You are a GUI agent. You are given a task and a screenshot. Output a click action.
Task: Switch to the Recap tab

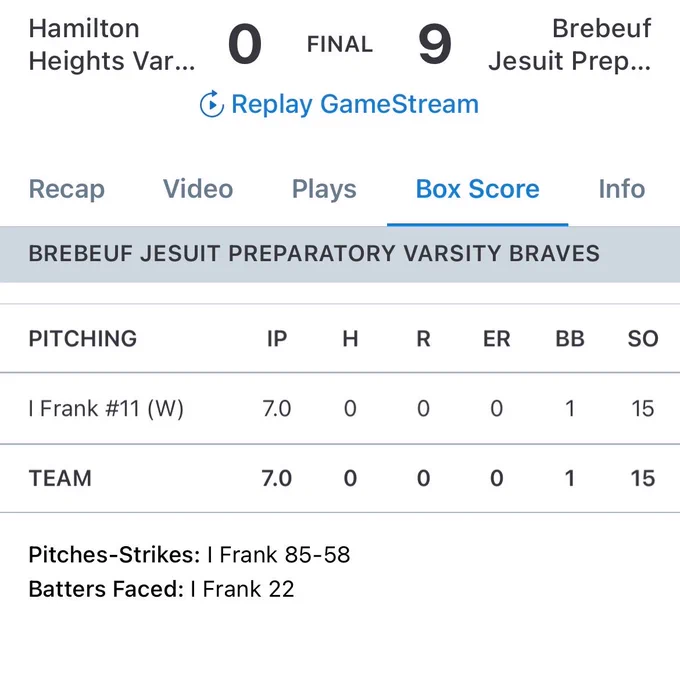point(67,189)
